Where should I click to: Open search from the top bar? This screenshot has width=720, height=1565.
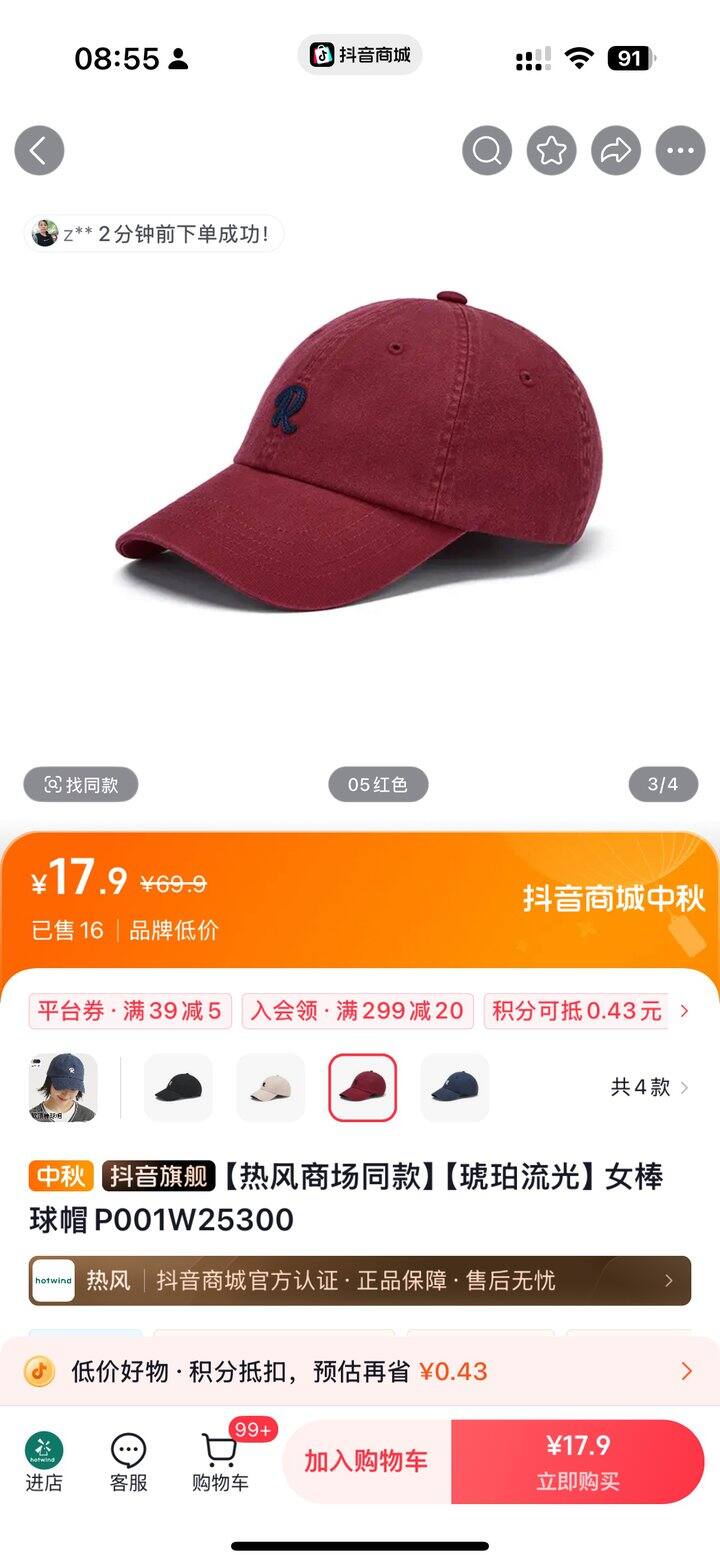487,151
